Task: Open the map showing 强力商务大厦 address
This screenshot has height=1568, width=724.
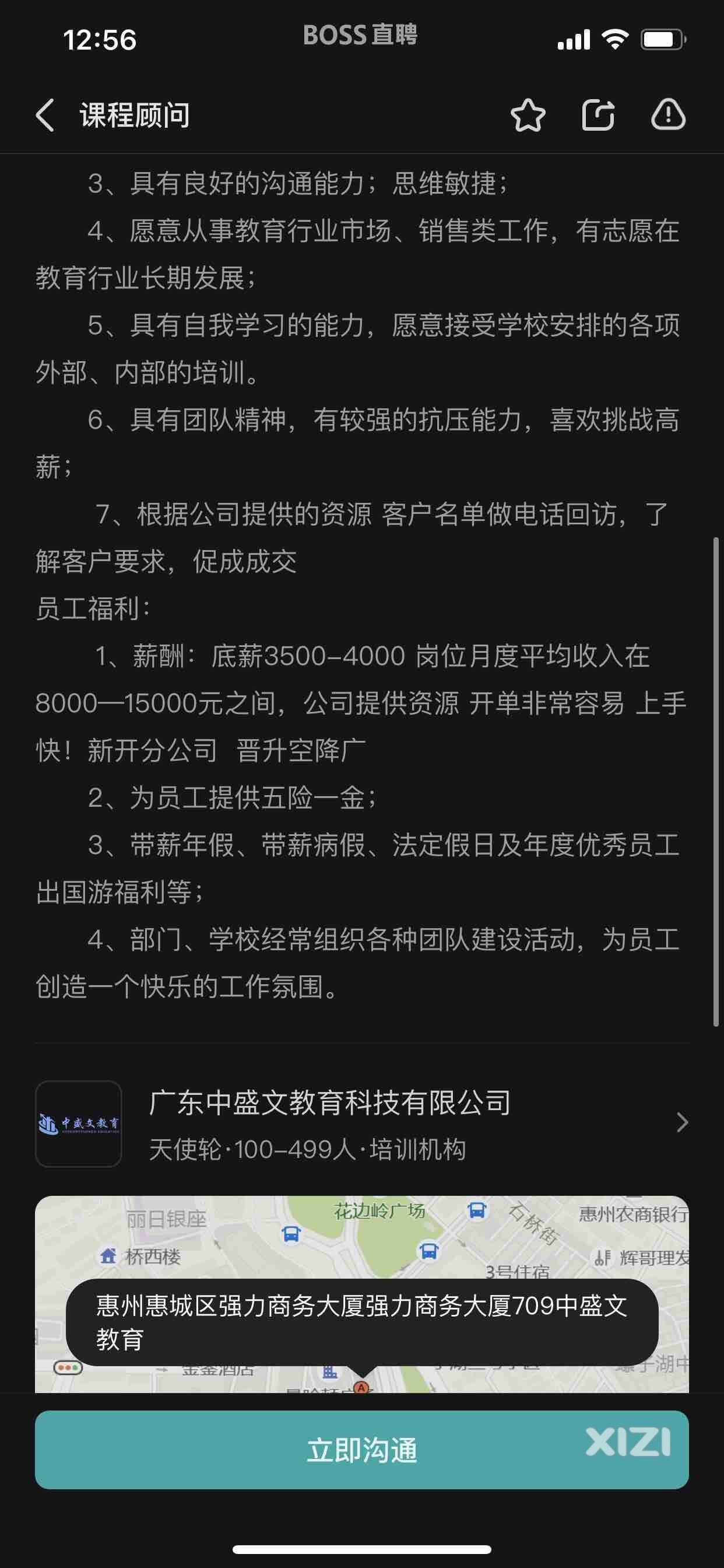Action: (x=361, y=1294)
